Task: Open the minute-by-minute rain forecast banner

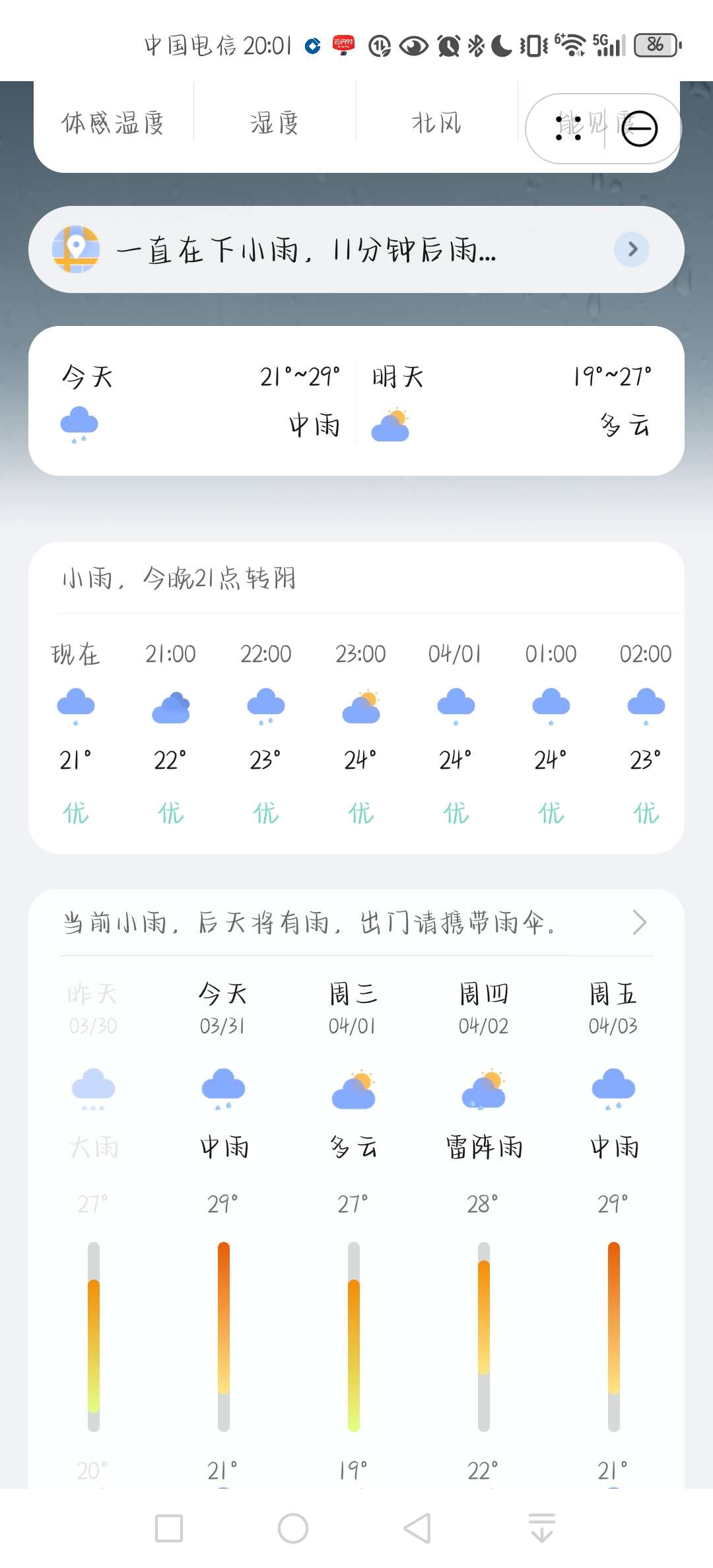Action: pos(356,249)
